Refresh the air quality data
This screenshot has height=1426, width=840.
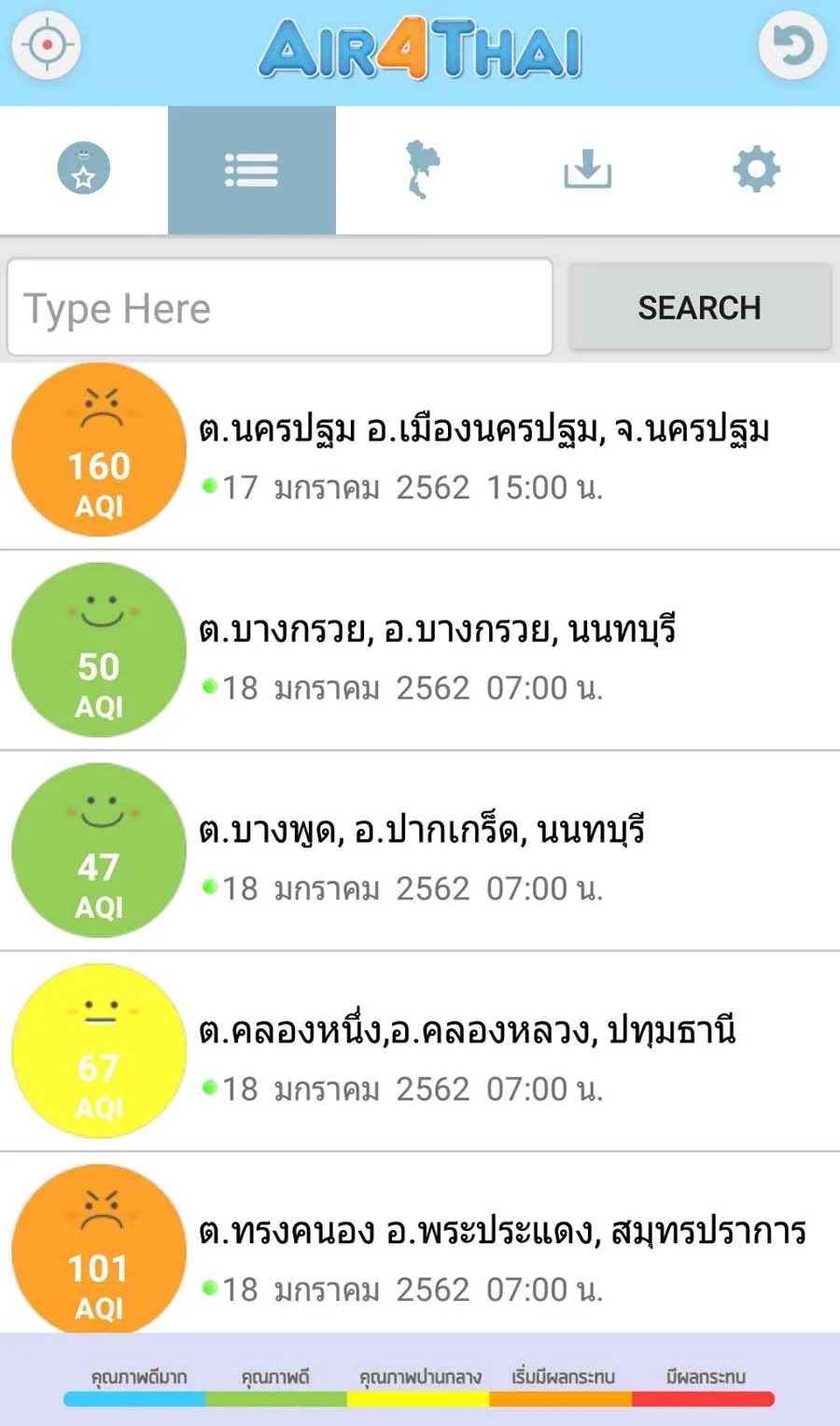792,45
